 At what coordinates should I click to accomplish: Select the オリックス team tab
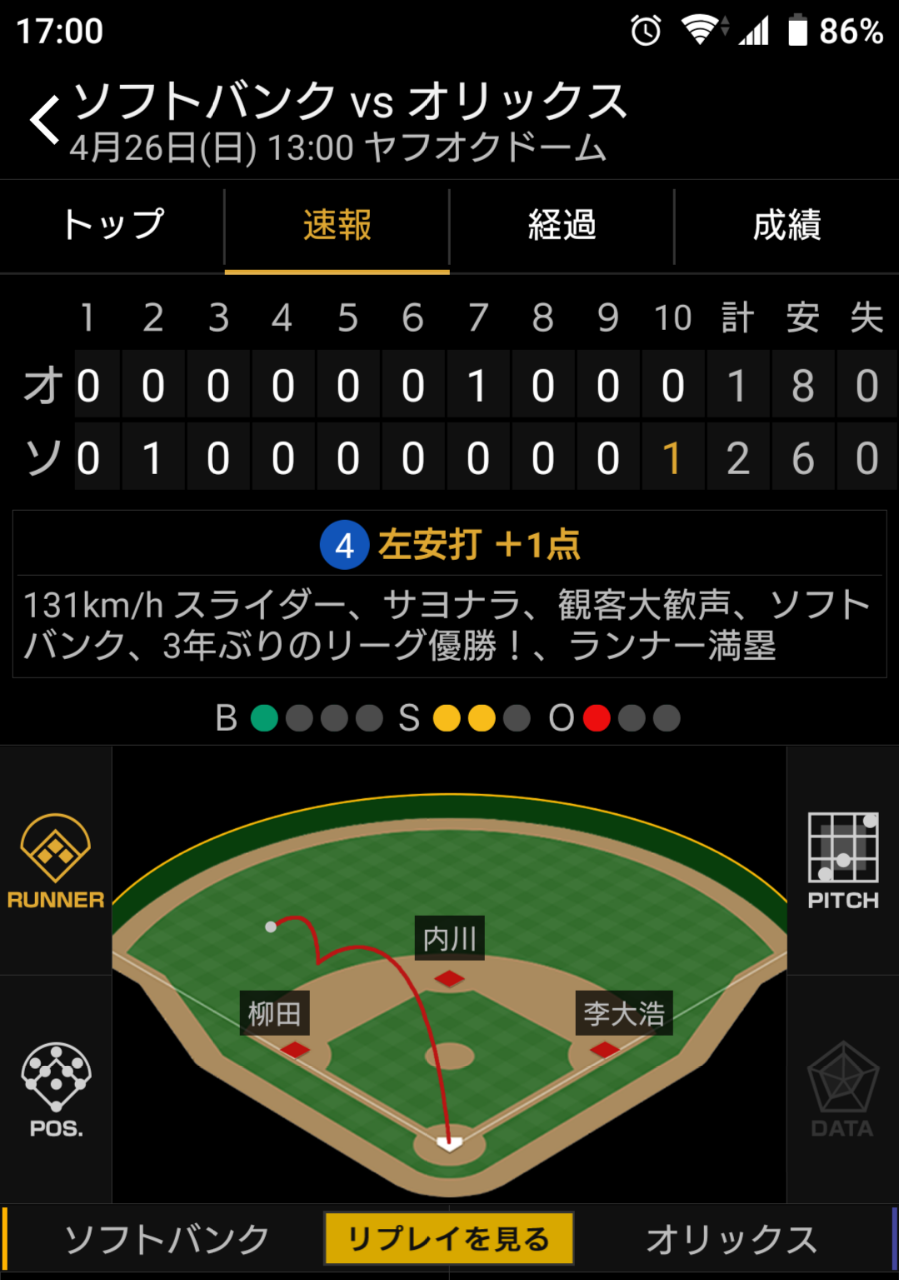pos(731,1240)
